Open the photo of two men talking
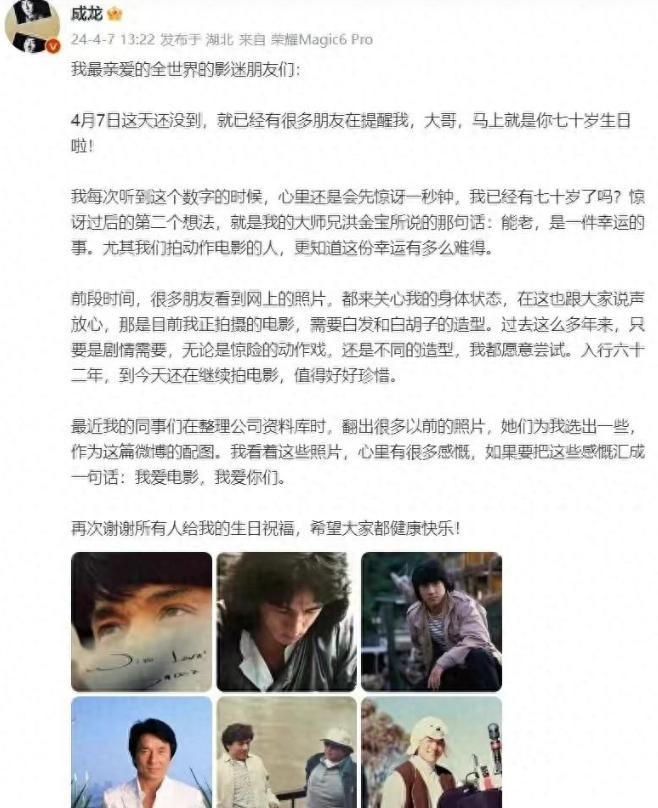Viewport: 658px width, 808px height. 286,752
